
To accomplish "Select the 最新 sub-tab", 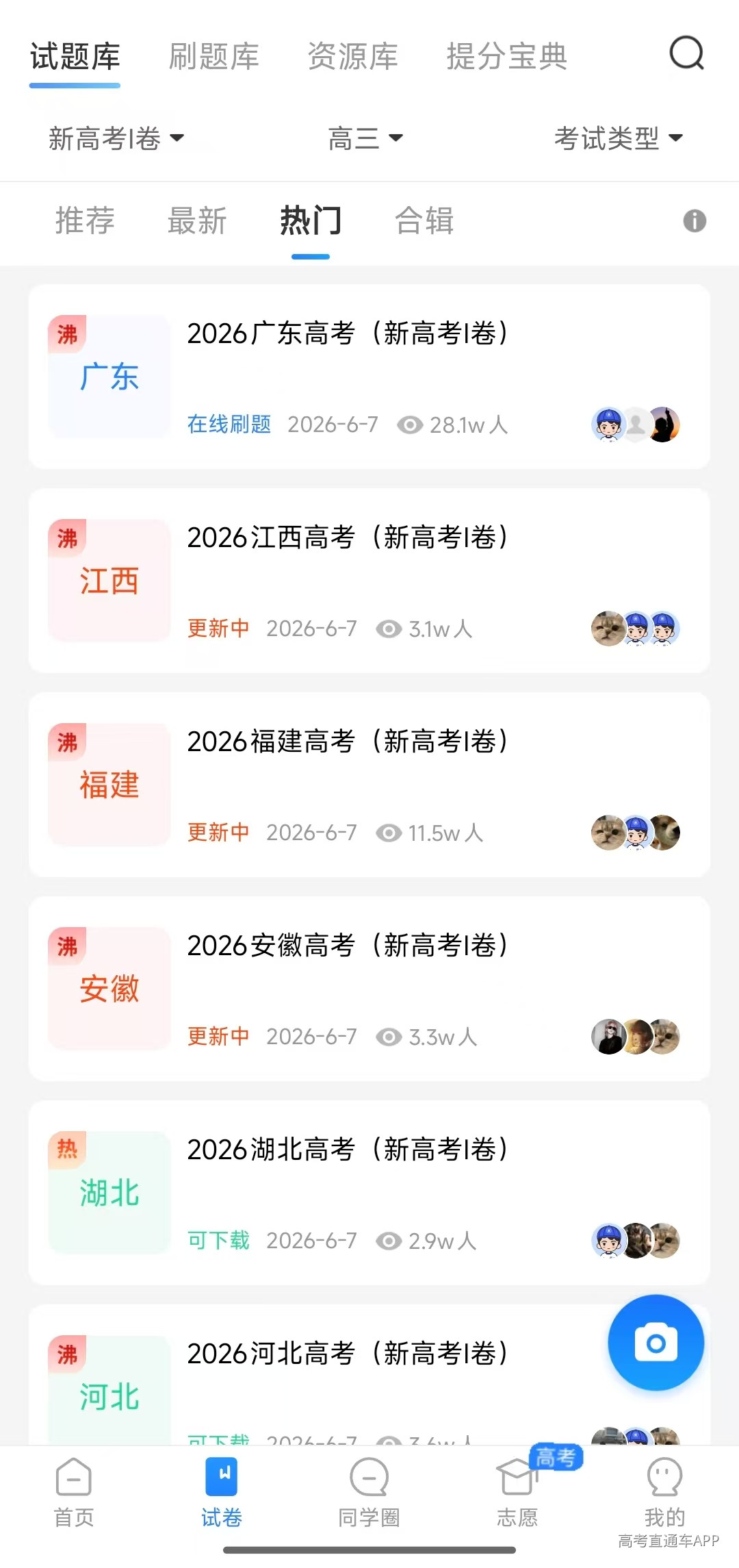I will click(197, 220).
